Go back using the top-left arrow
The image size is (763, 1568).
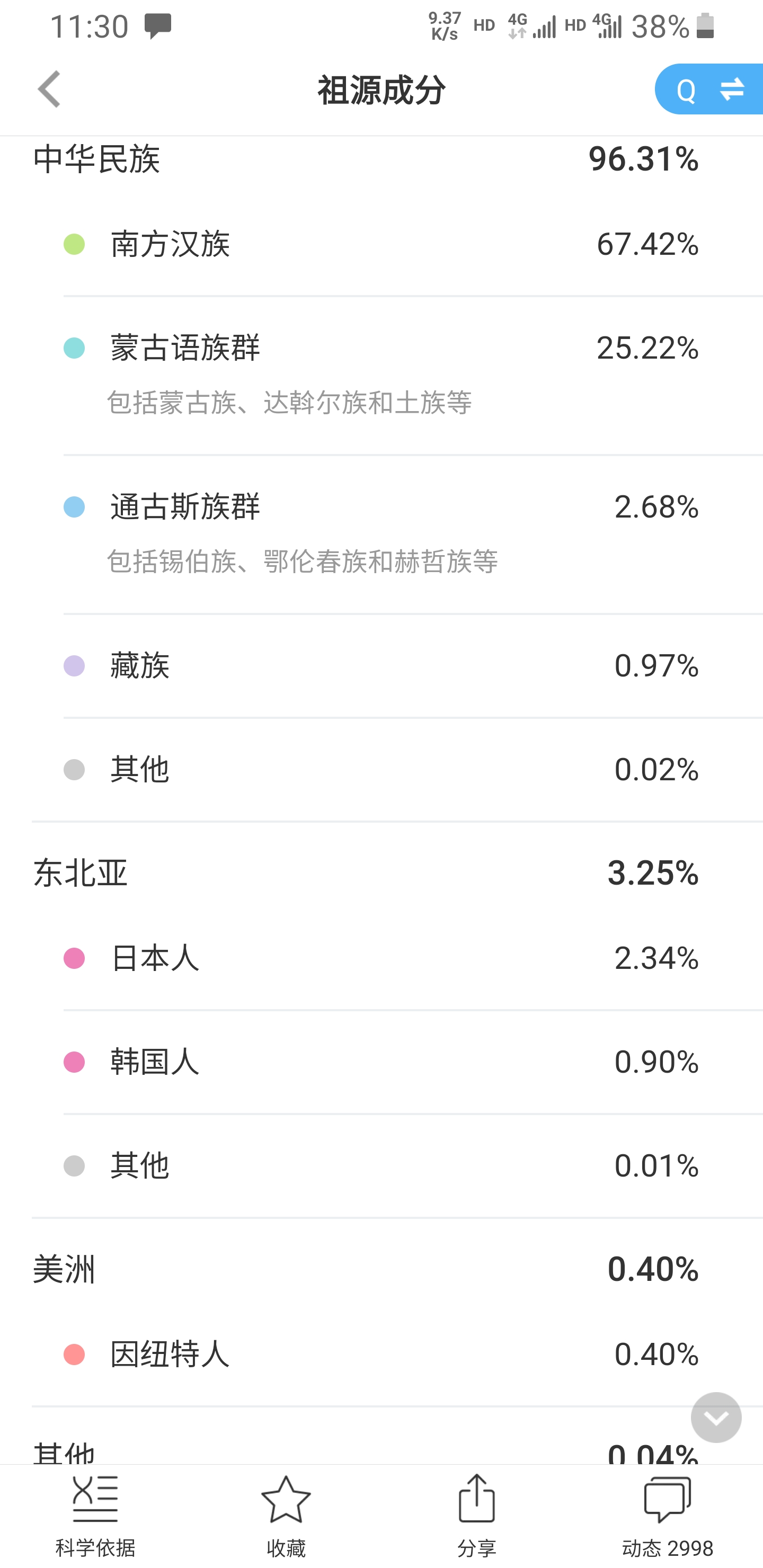(49, 90)
